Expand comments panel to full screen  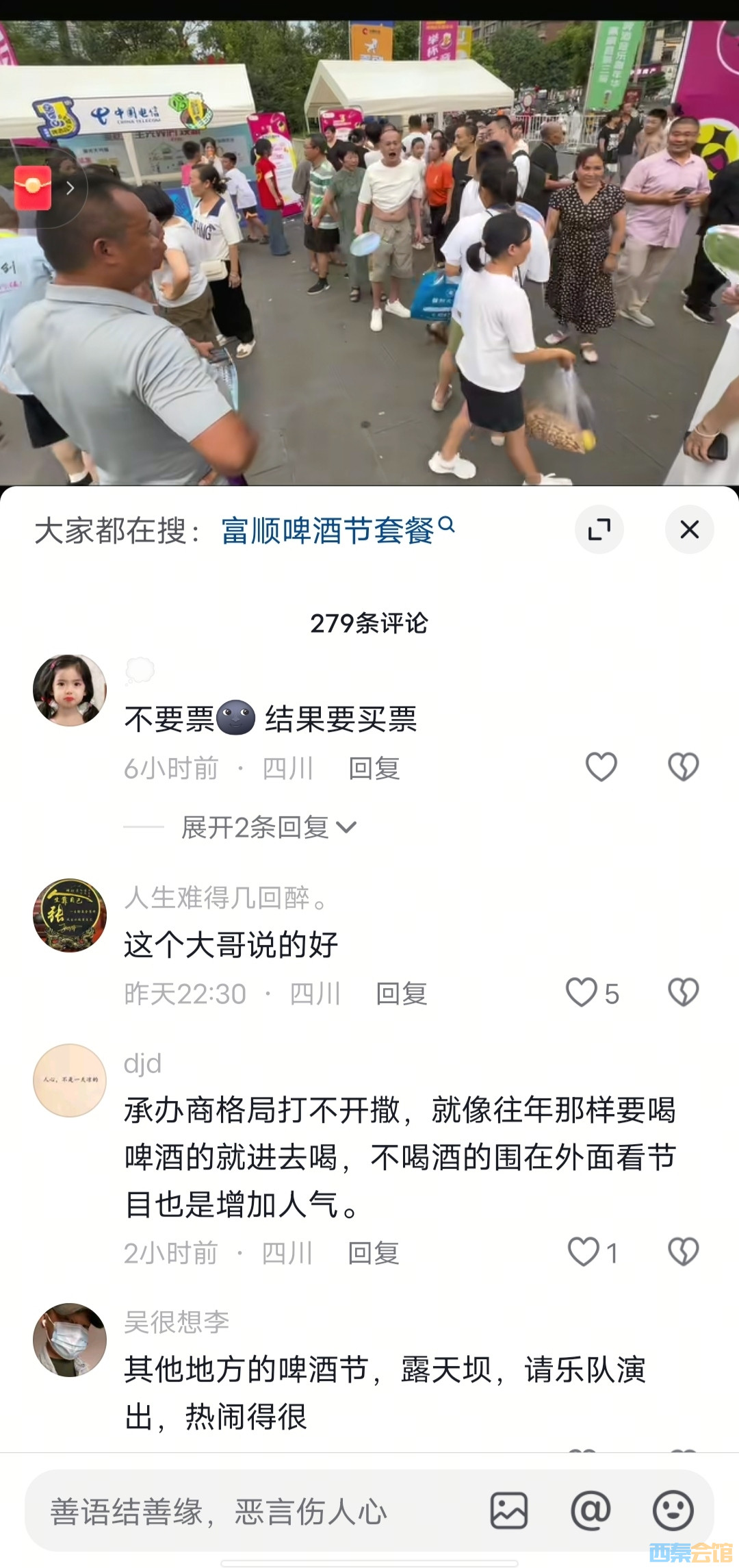599,529
